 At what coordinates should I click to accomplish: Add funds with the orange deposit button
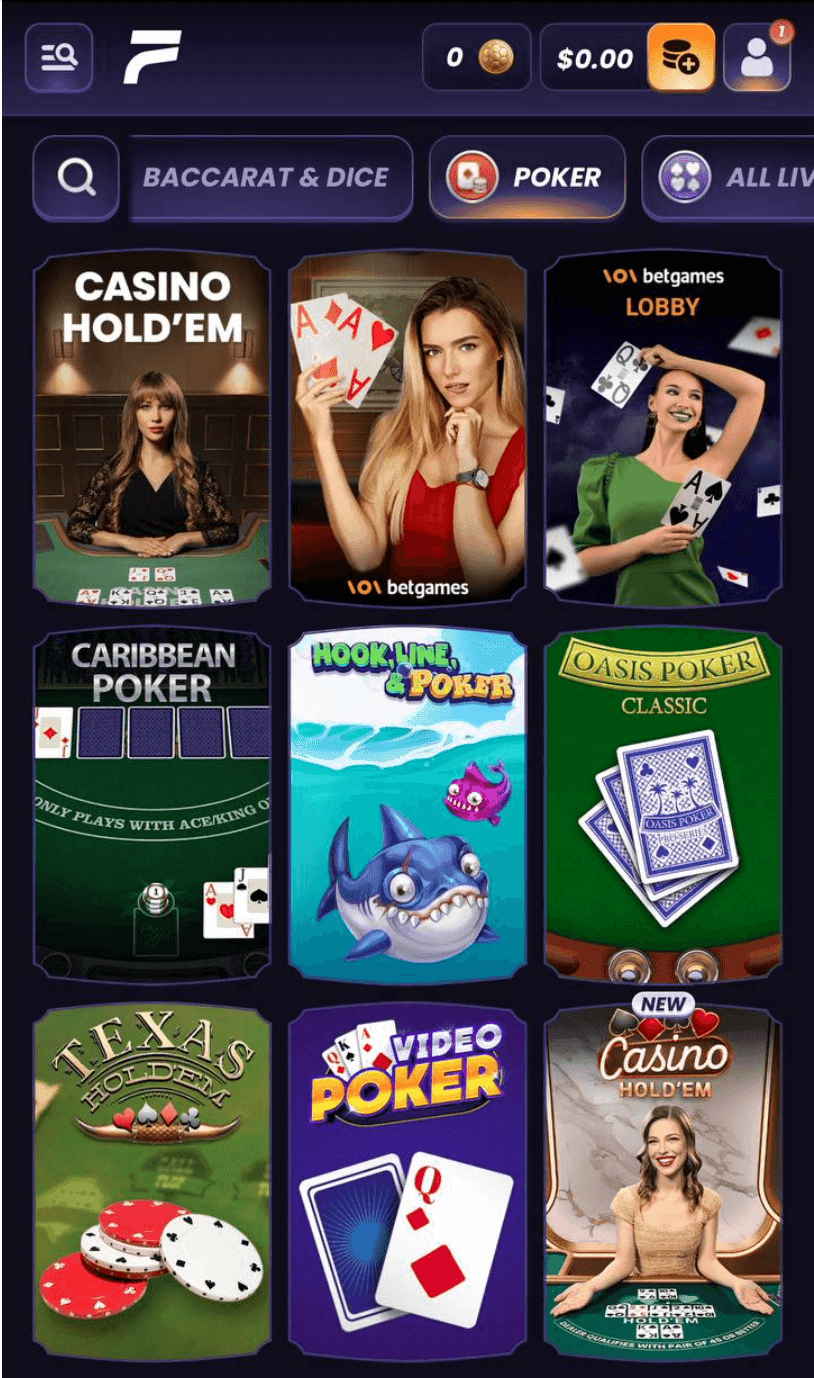681,58
